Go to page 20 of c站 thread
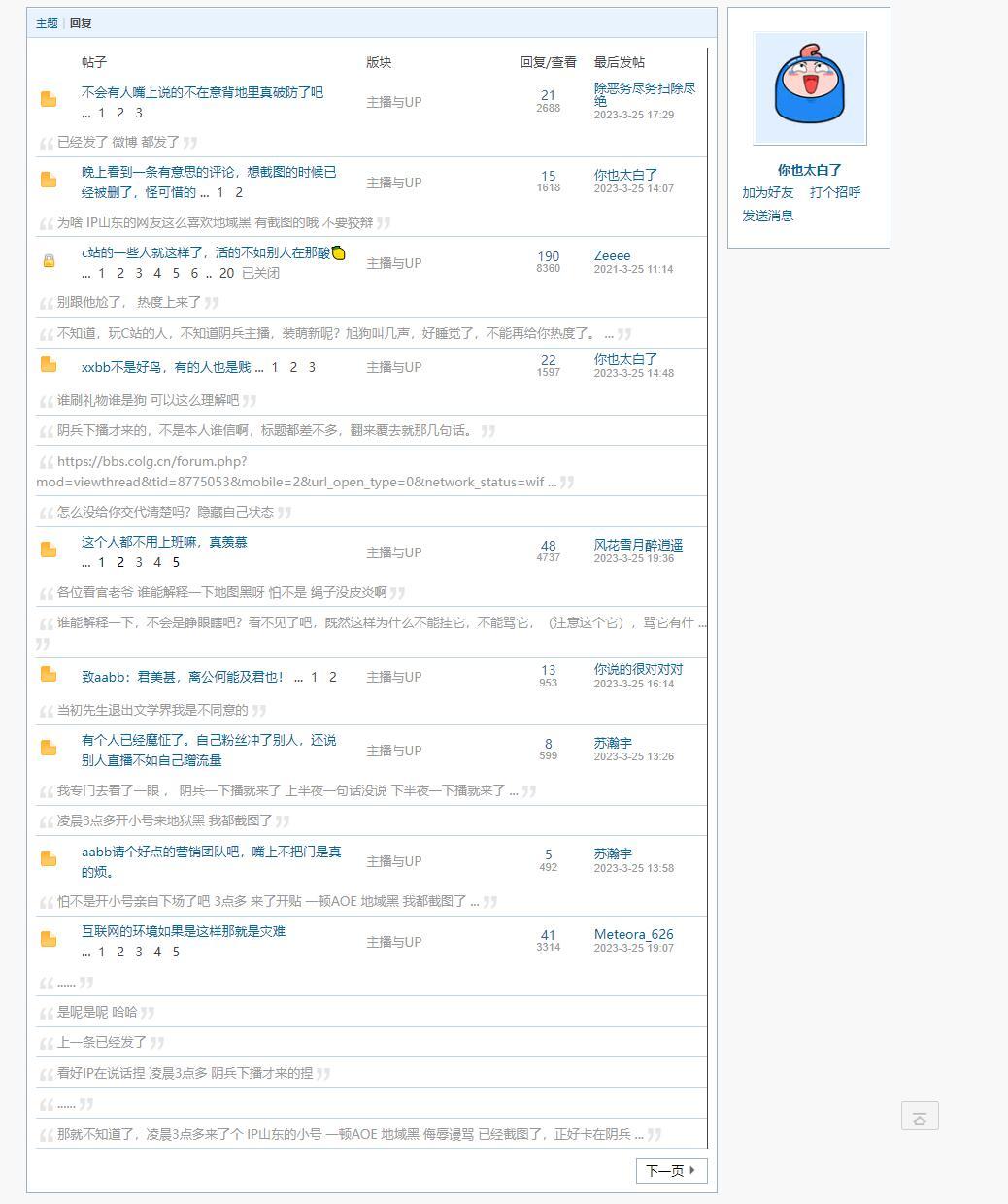 pos(226,273)
